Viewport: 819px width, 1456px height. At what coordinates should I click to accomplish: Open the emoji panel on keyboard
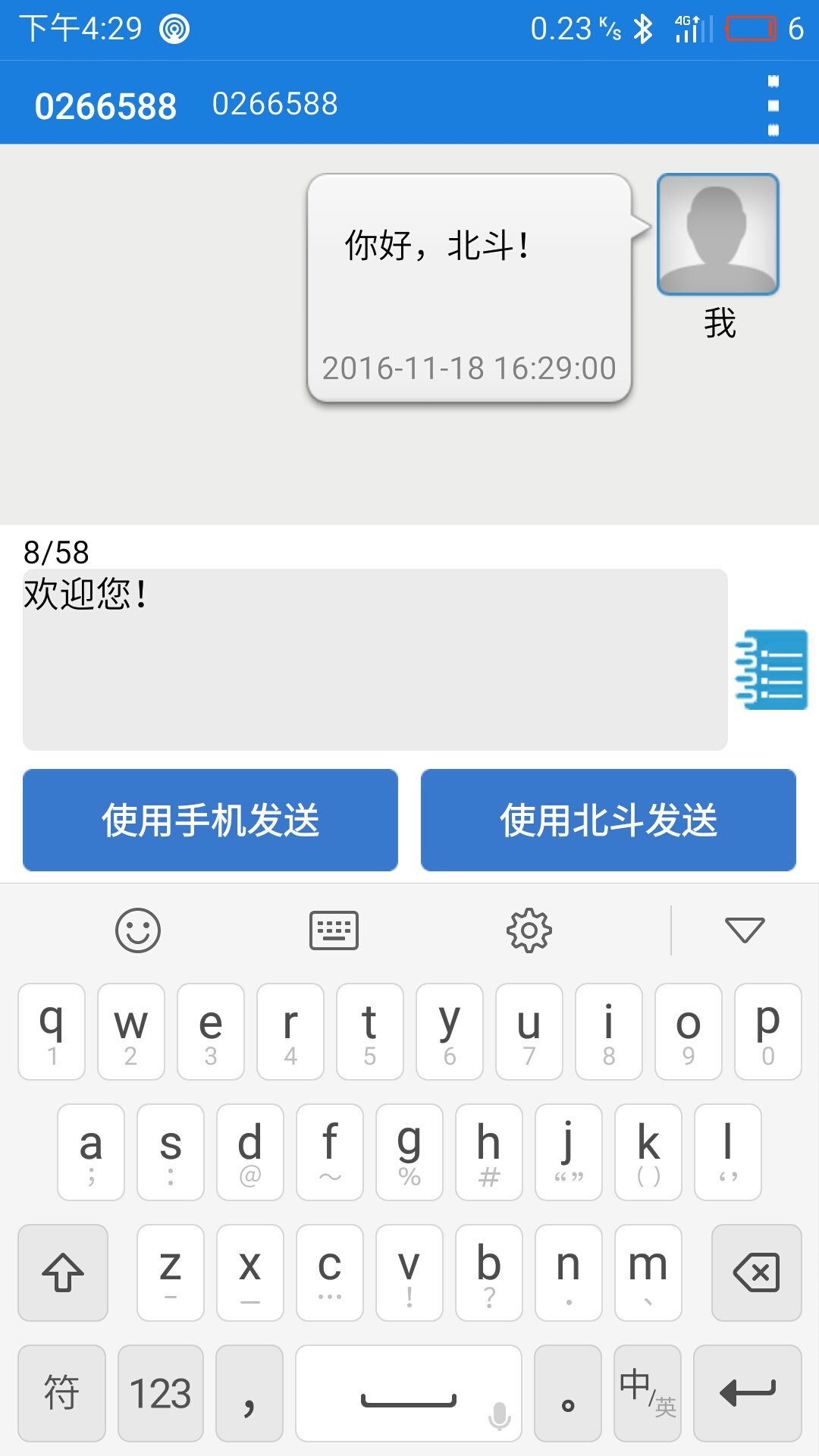point(138,930)
